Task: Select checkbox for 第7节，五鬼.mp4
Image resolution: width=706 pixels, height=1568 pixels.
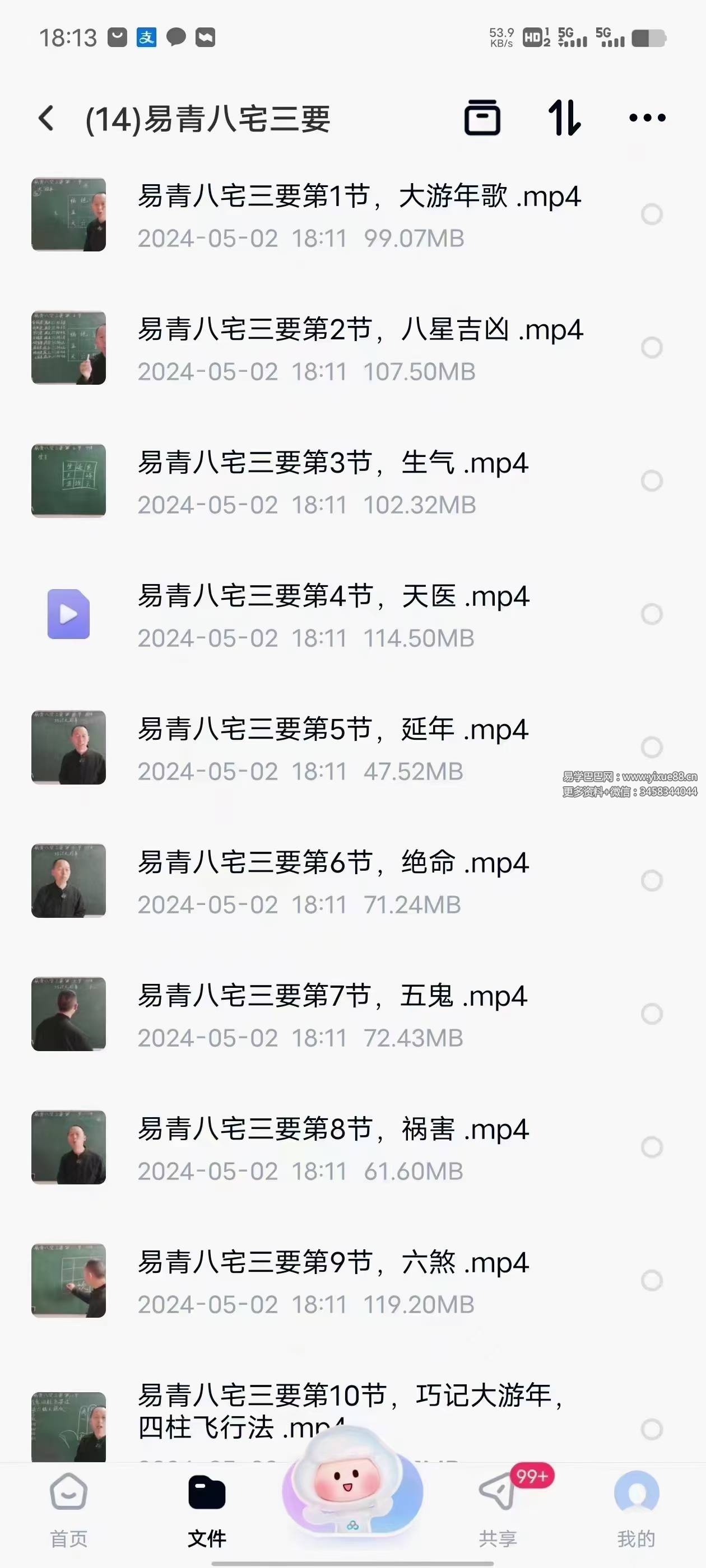Action: [x=652, y=1014]
